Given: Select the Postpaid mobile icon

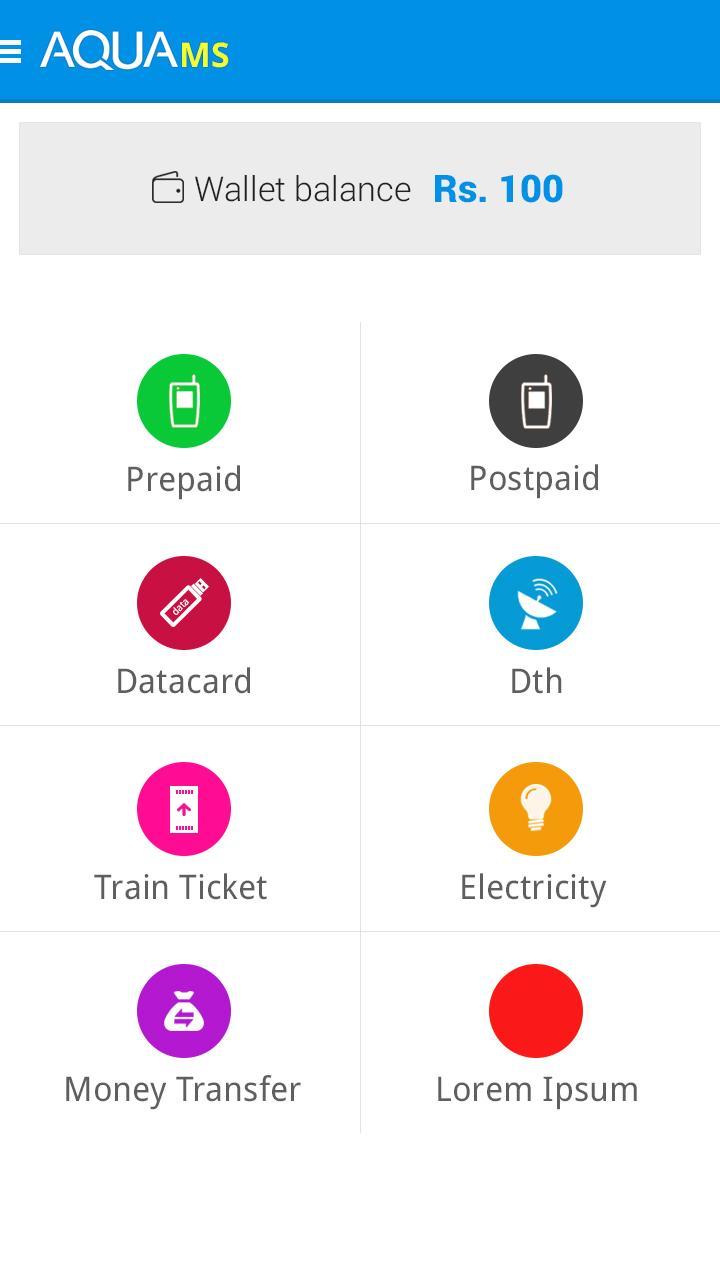Looking at the screenshot, I should [535, 400].
